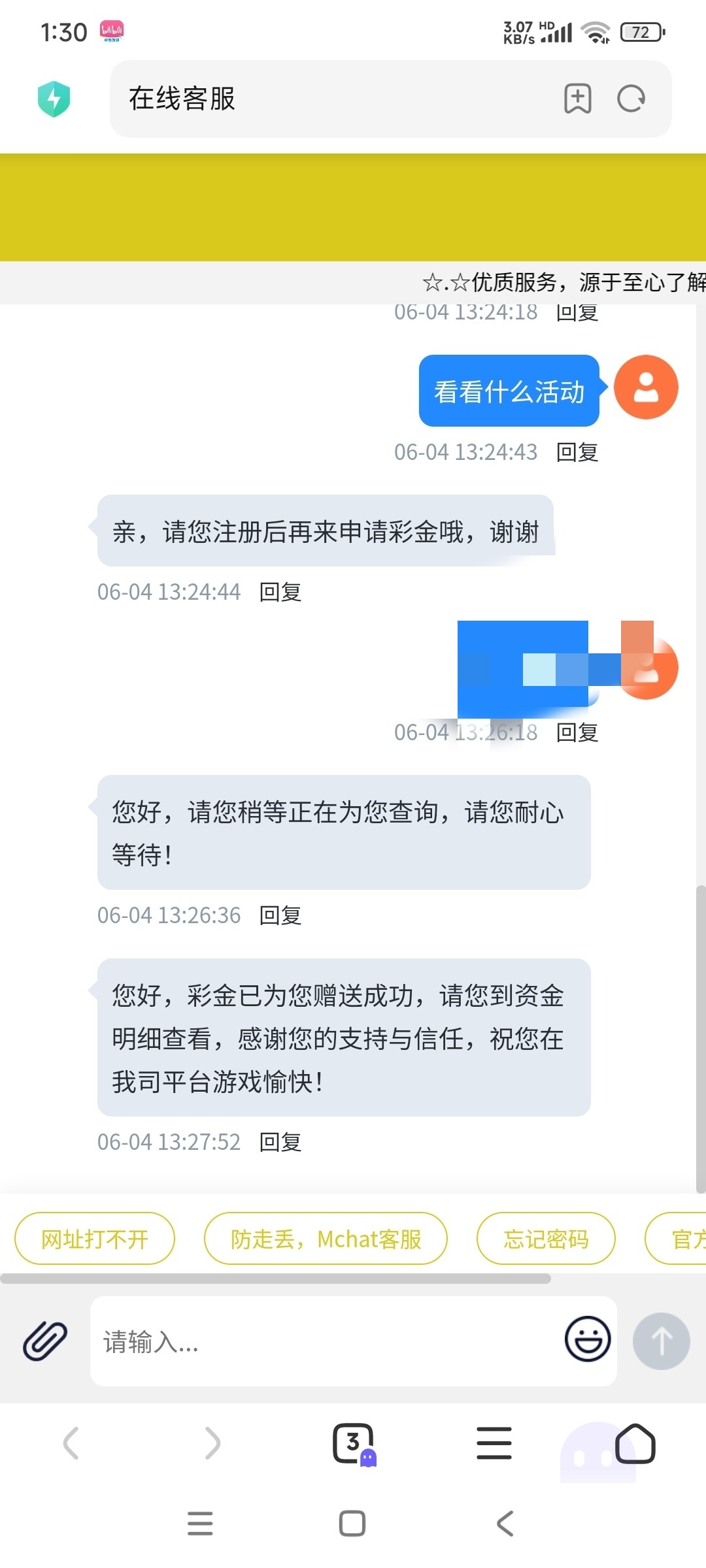Add this page to bookmarks

(577, 99)
